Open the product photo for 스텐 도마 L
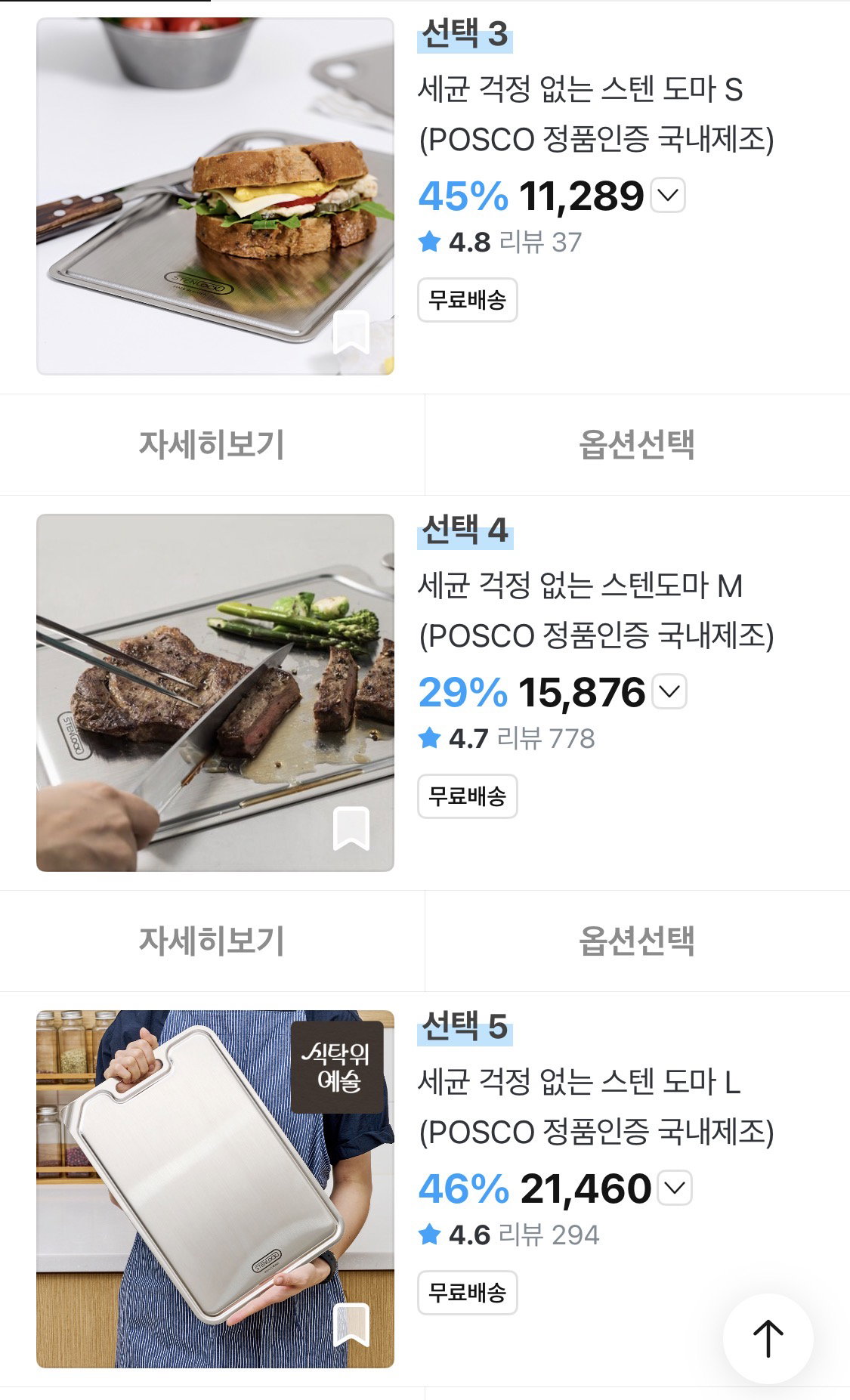Viewport: 850px width, 1400px height. (x=215, y=1189)
